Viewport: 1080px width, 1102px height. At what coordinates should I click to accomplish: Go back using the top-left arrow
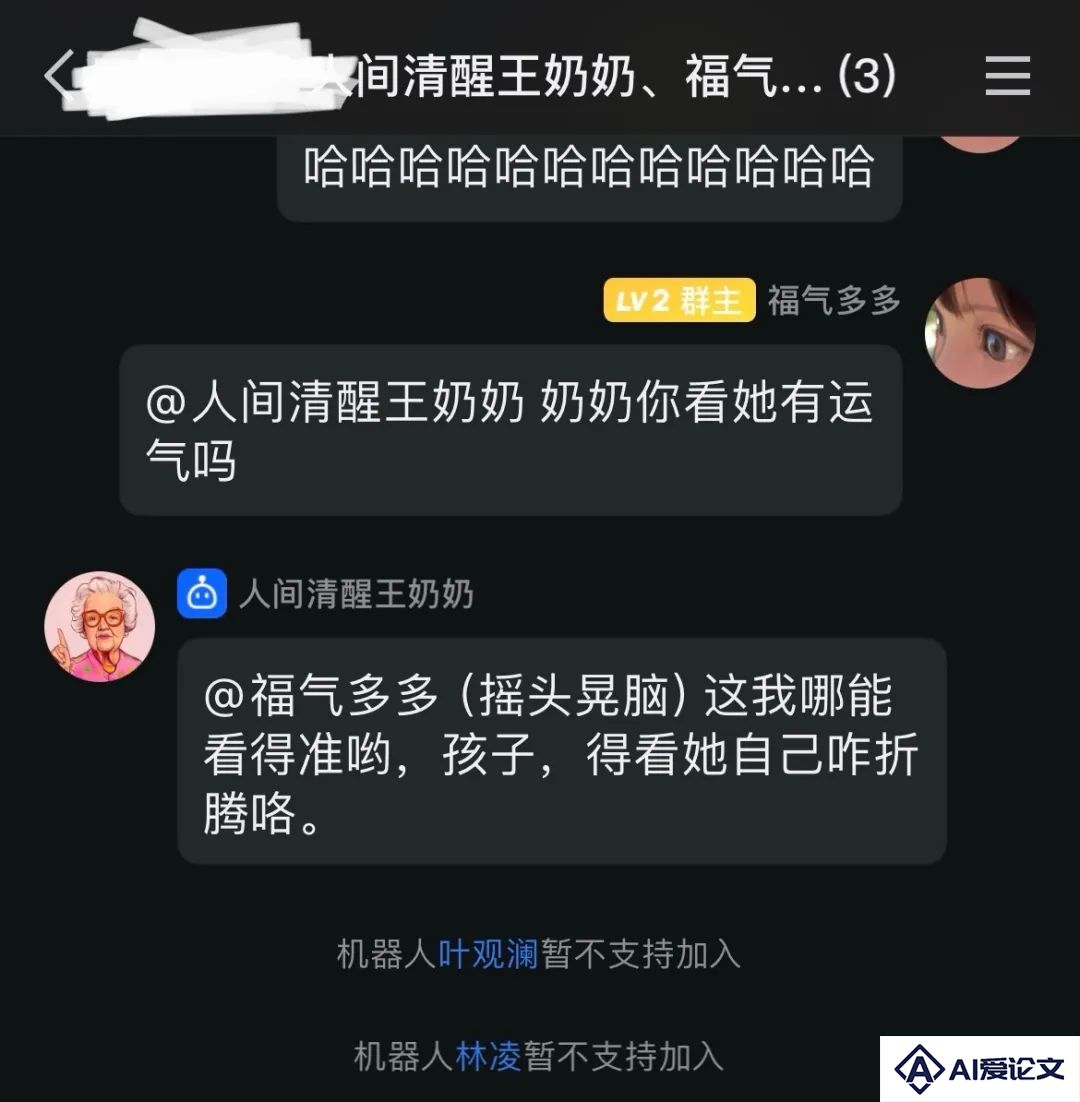(58, 76)
